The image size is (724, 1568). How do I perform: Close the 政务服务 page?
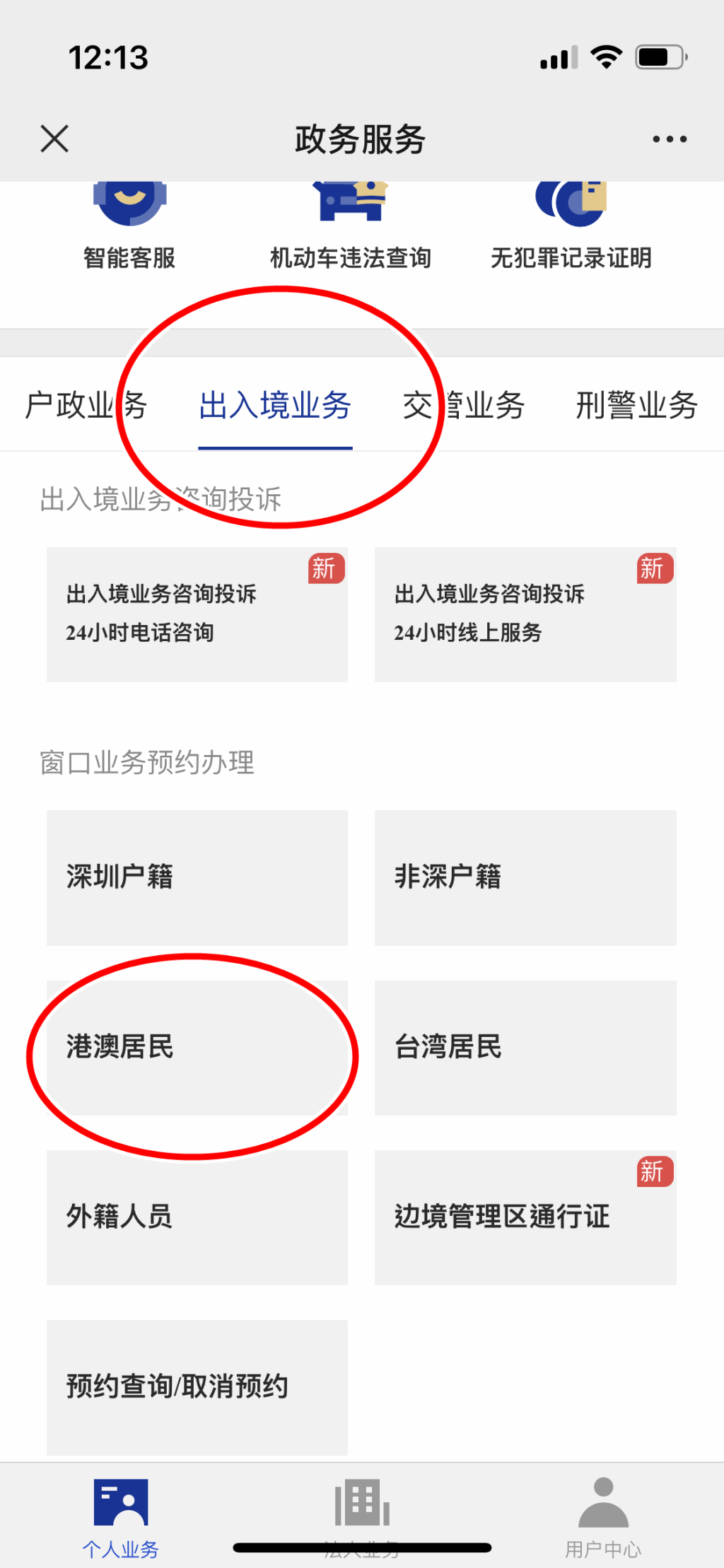54,139
